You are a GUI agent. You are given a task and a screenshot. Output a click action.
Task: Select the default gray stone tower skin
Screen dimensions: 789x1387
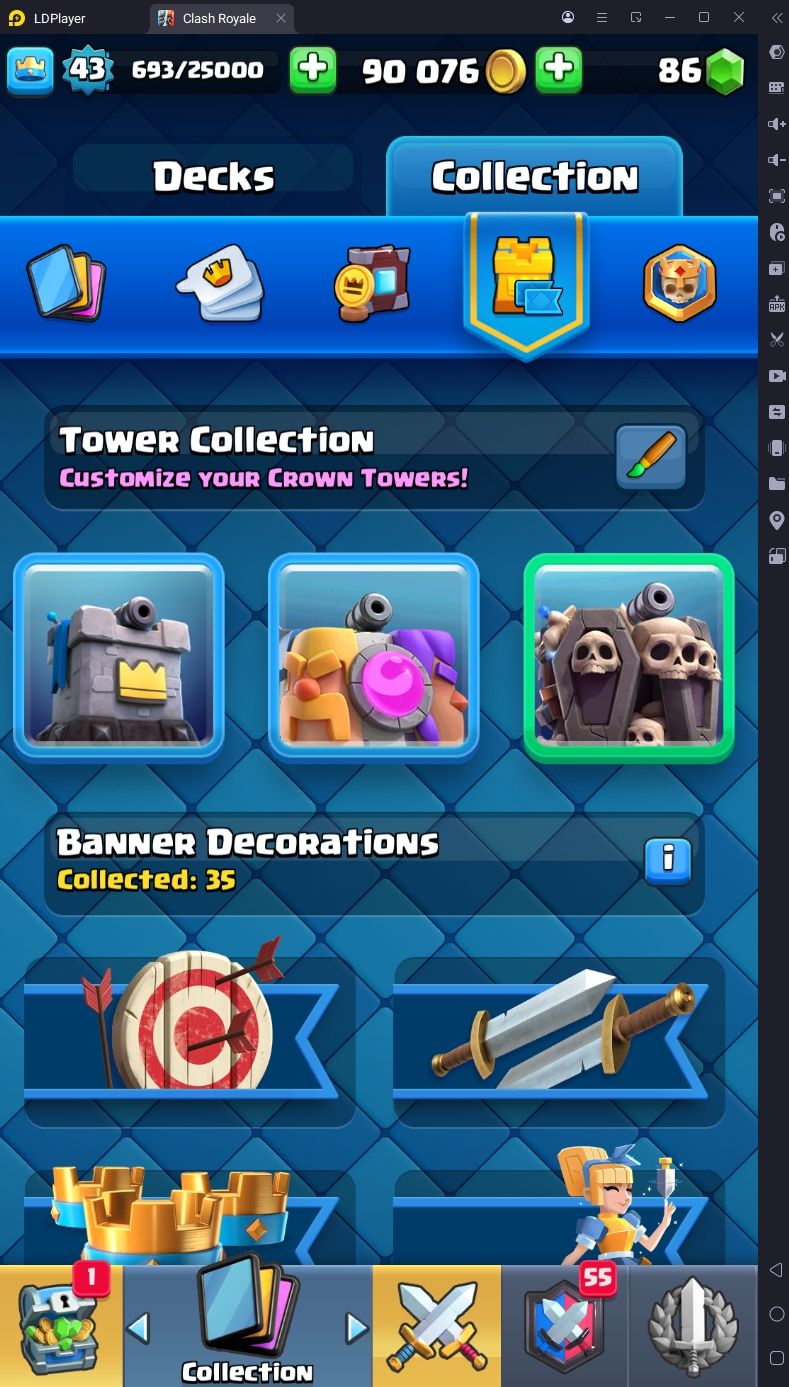click(x=119, y=657)
